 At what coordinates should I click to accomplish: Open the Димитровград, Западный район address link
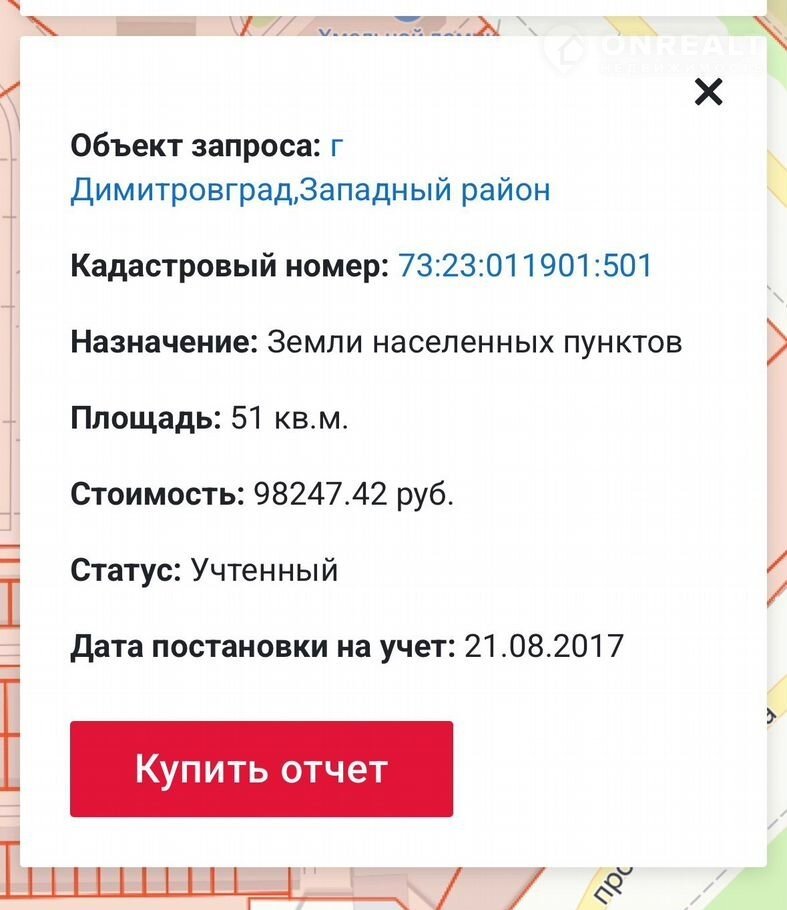310,189
